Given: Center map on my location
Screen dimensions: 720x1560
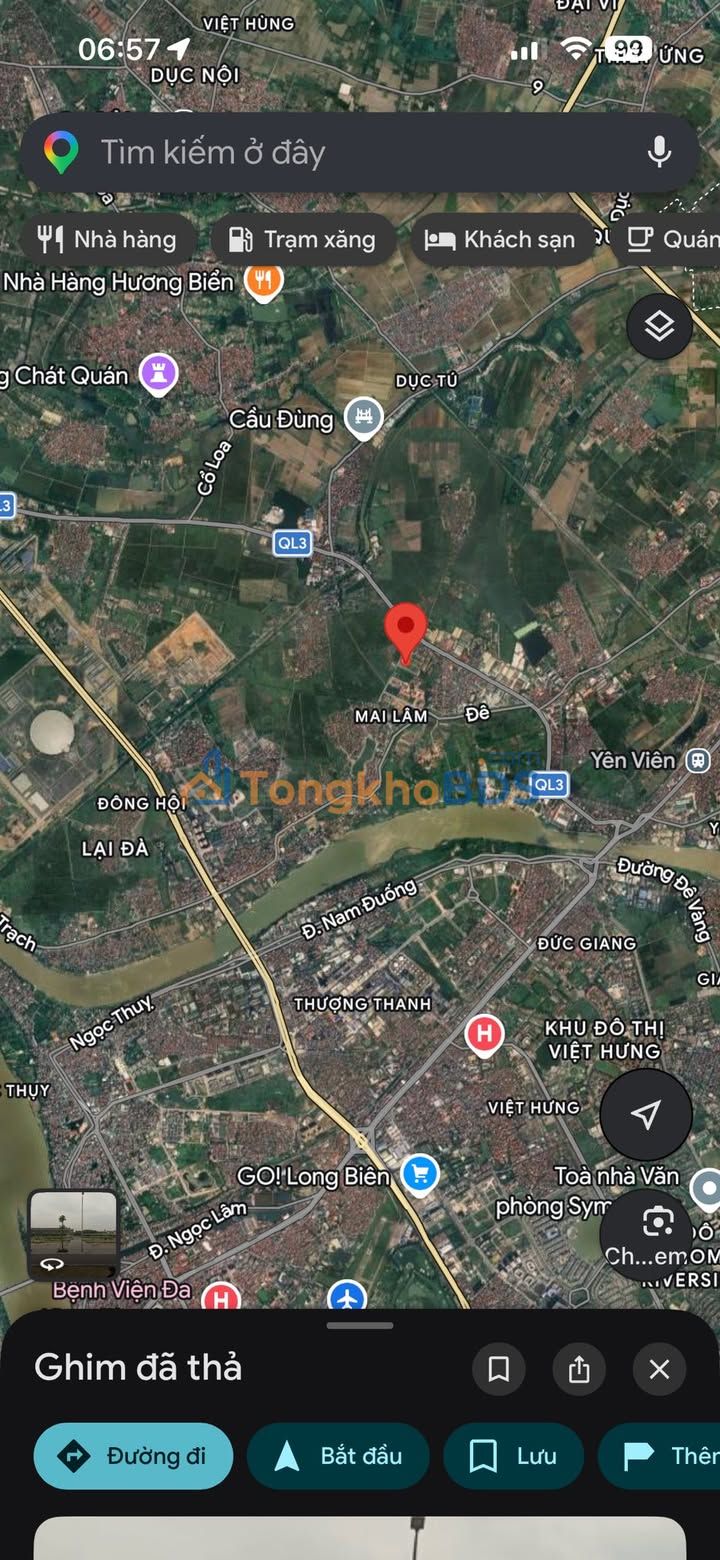Looking at the screenshot, I should 646,1114.
